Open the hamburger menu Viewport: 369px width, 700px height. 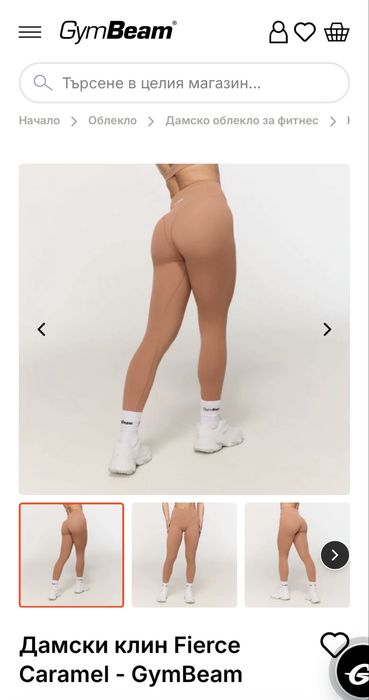pyautogui.click(x=30, y=32)
